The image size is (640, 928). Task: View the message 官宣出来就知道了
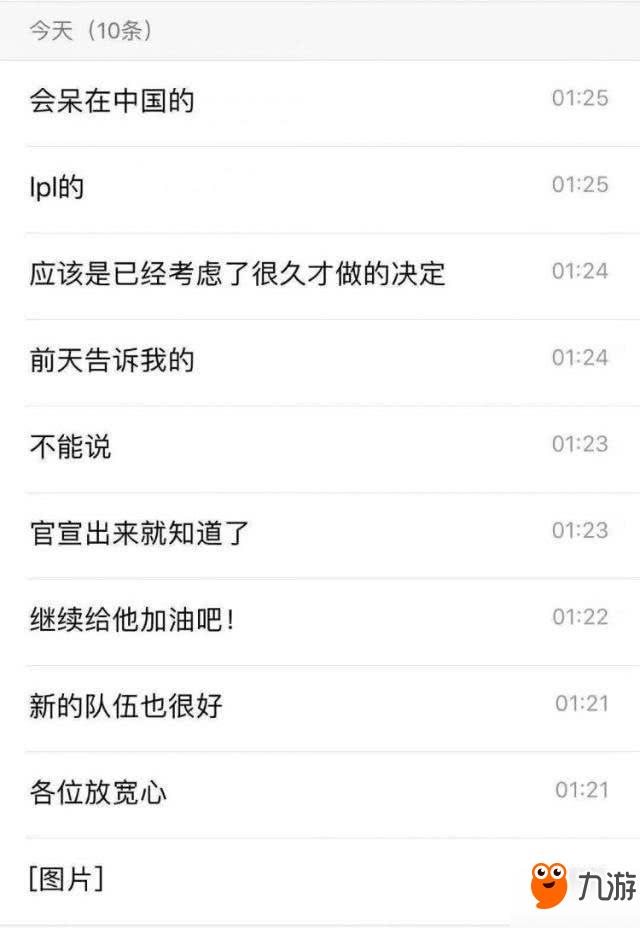tap(140, 533)
